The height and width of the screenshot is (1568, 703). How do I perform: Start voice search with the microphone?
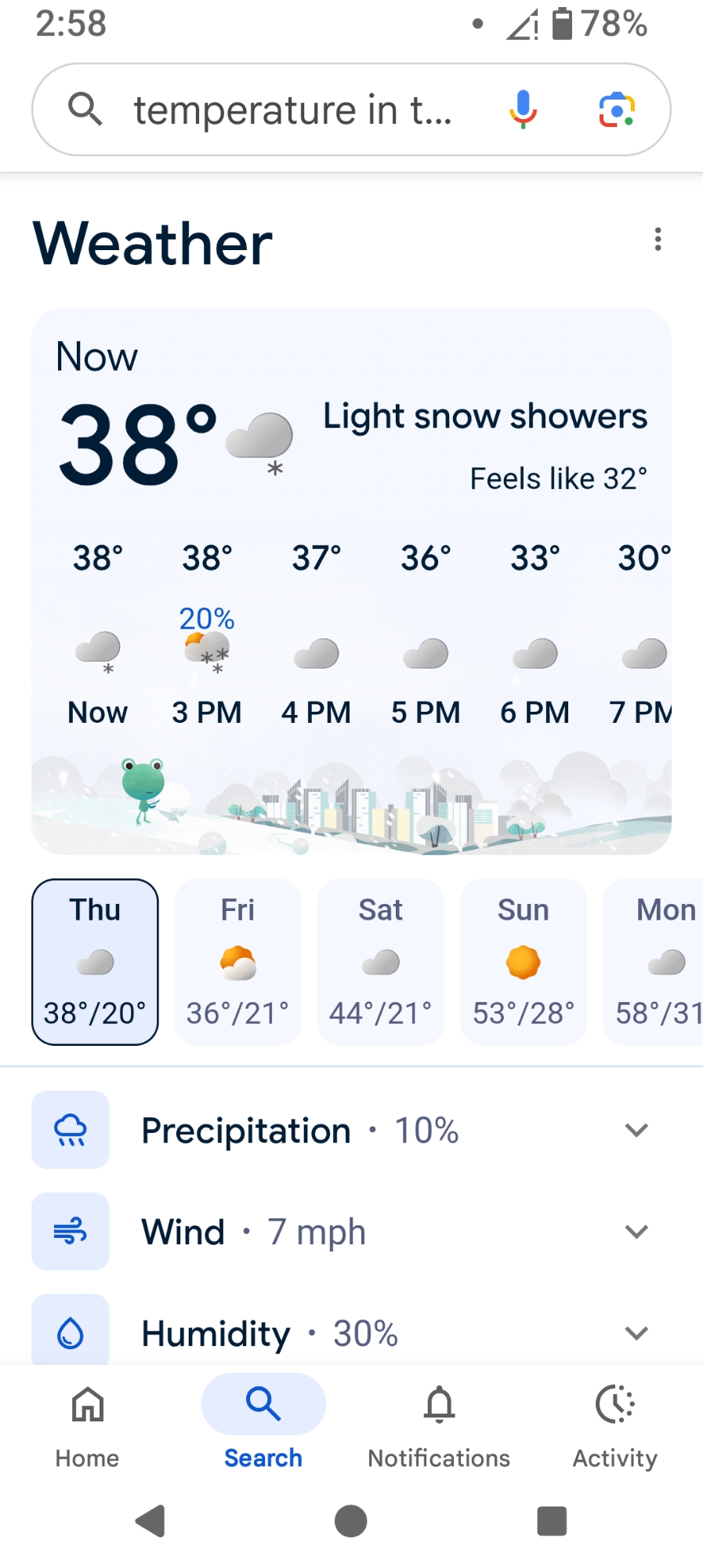pyautogui.click(x=523, y=109)
